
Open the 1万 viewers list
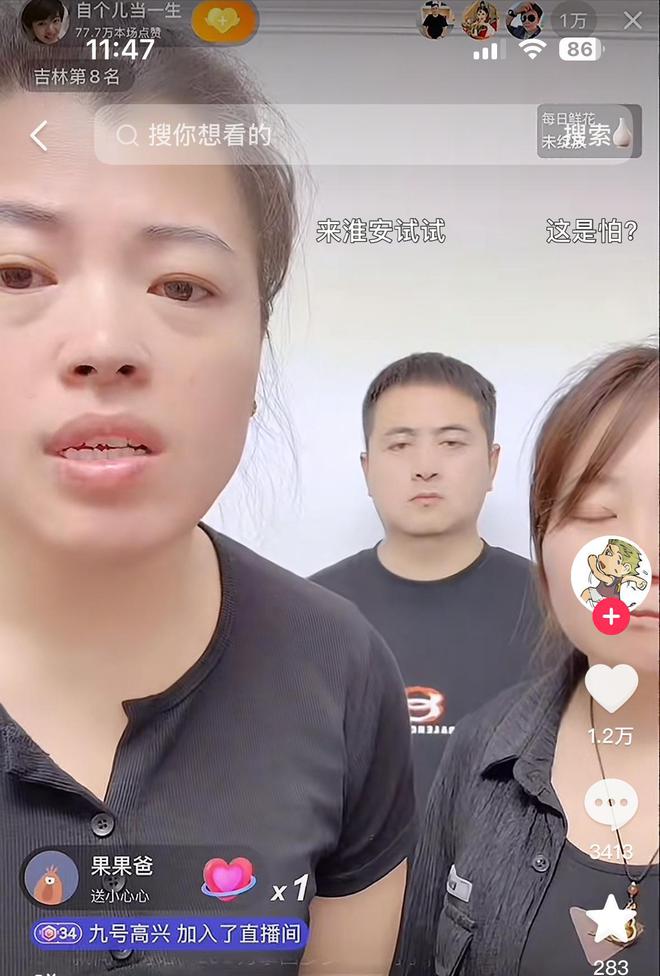(x=573, y=20)
